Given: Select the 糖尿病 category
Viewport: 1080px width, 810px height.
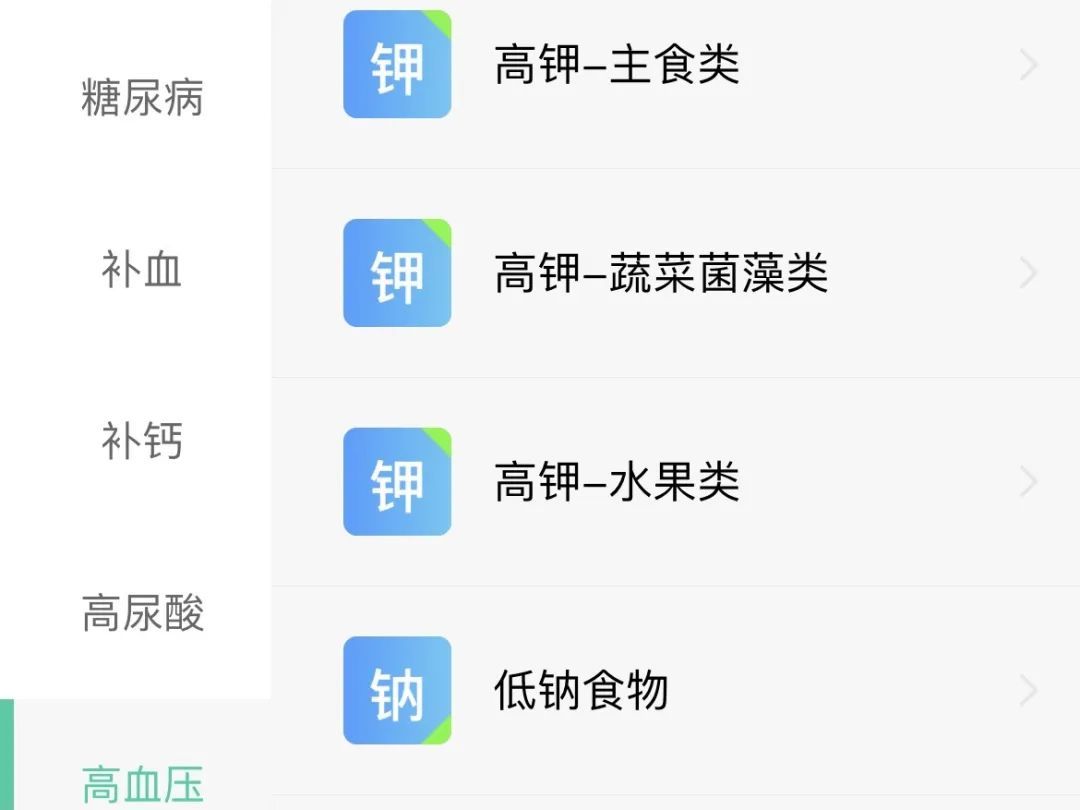Looking at the screenshot, I should coord(141,98).
